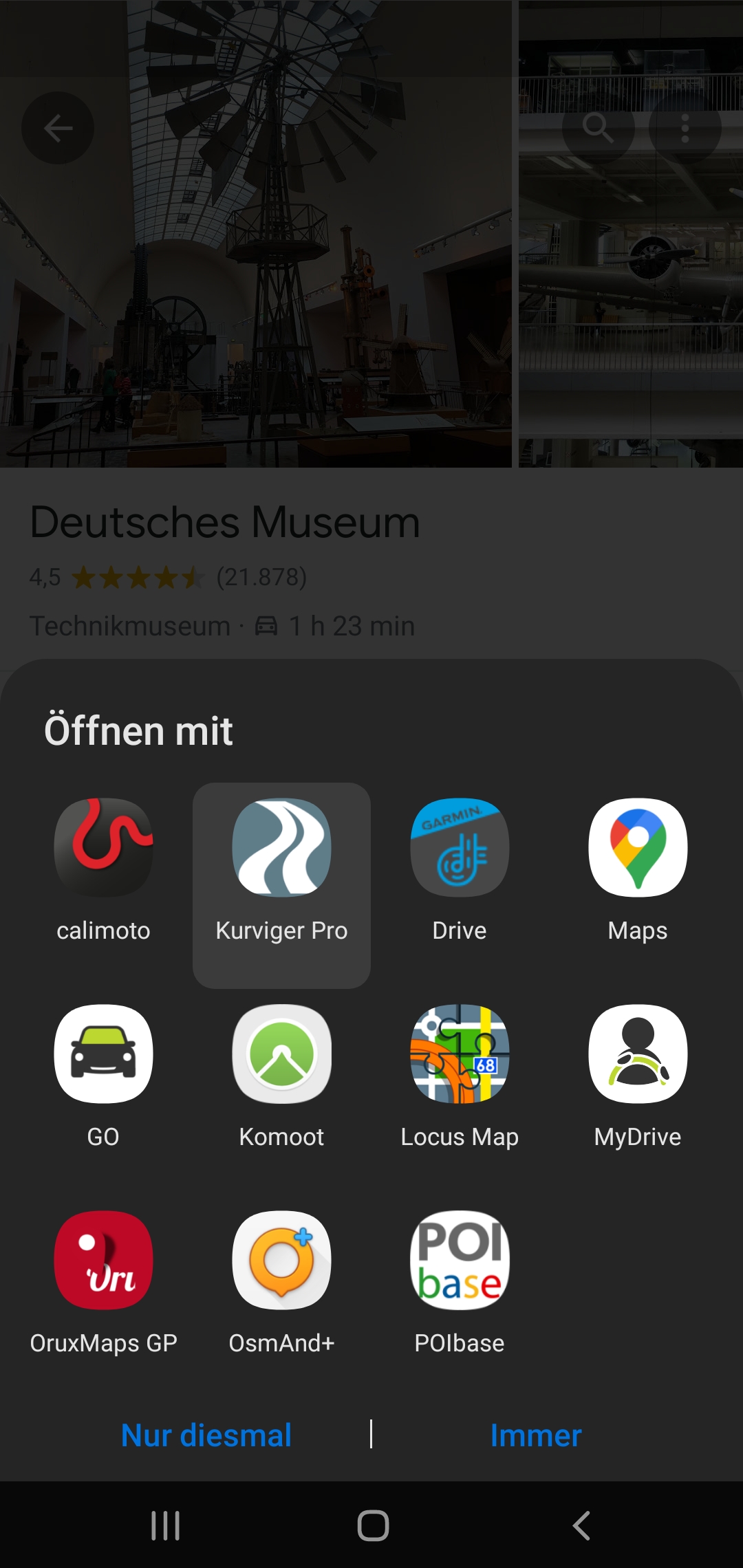
Task: Go to the home screen
Action: [x=373, y=1525]
